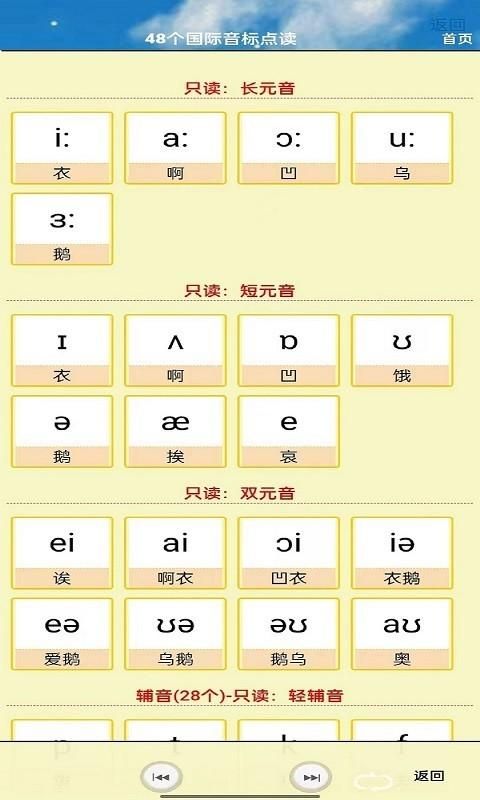Play the diphthong ei card
Image resolution: width=480 pixels, height=800 pixels.
62,553
